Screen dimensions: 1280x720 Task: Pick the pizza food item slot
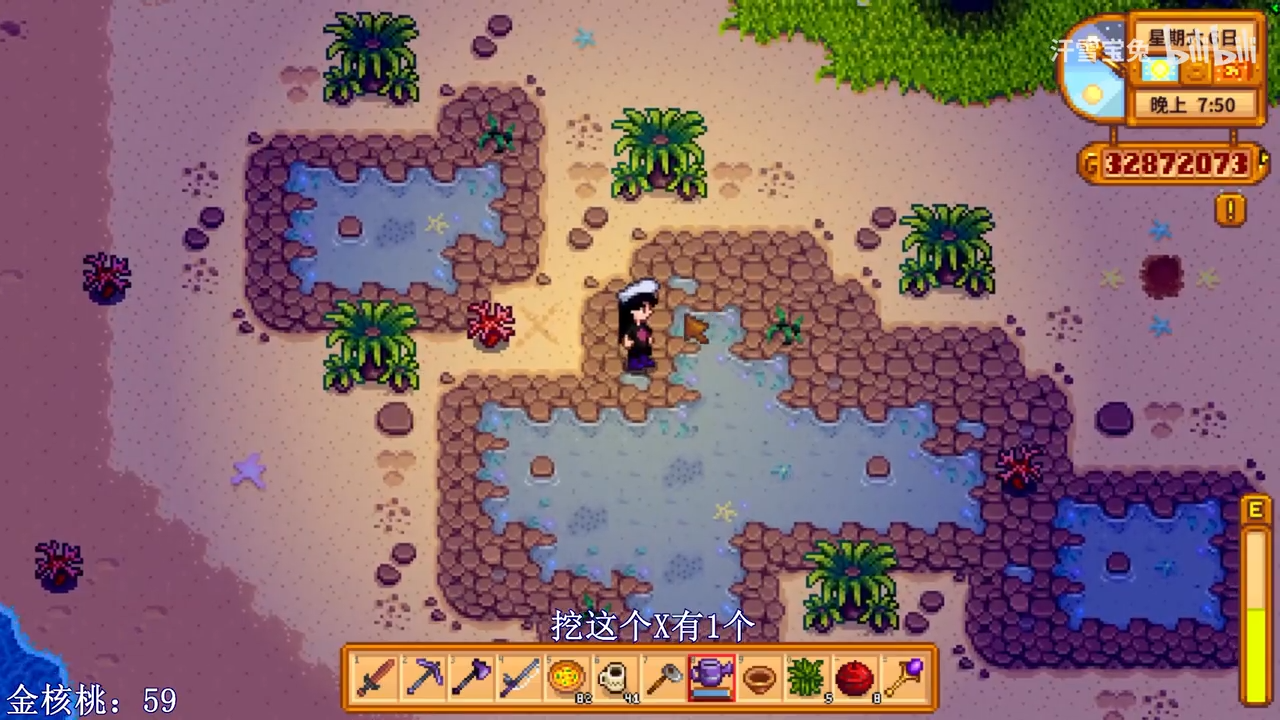[567, 677]
